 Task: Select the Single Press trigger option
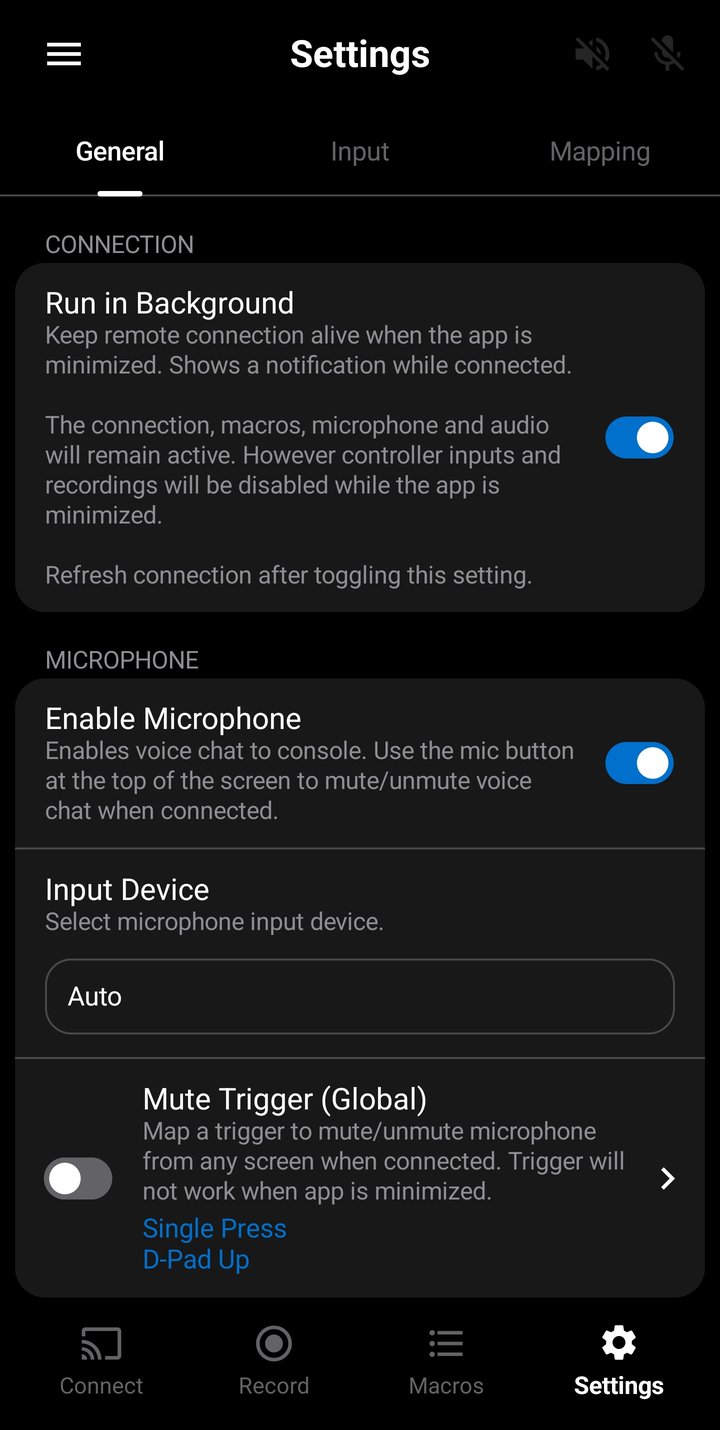tap(214, 1227)
